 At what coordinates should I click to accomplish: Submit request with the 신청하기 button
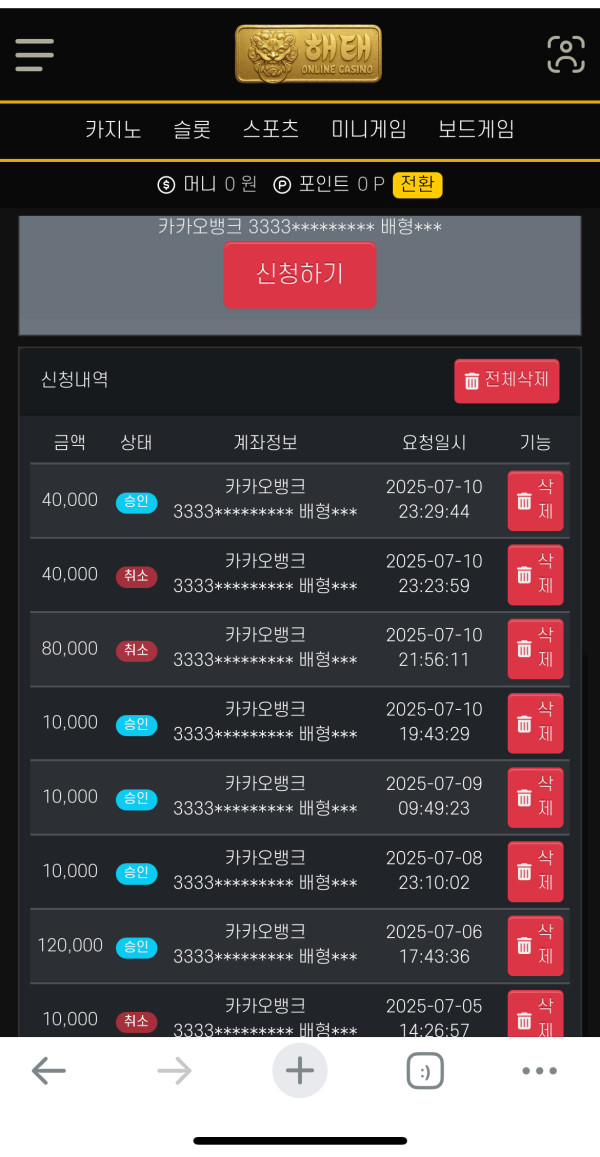pyautogui.click(x=300, y=274)
